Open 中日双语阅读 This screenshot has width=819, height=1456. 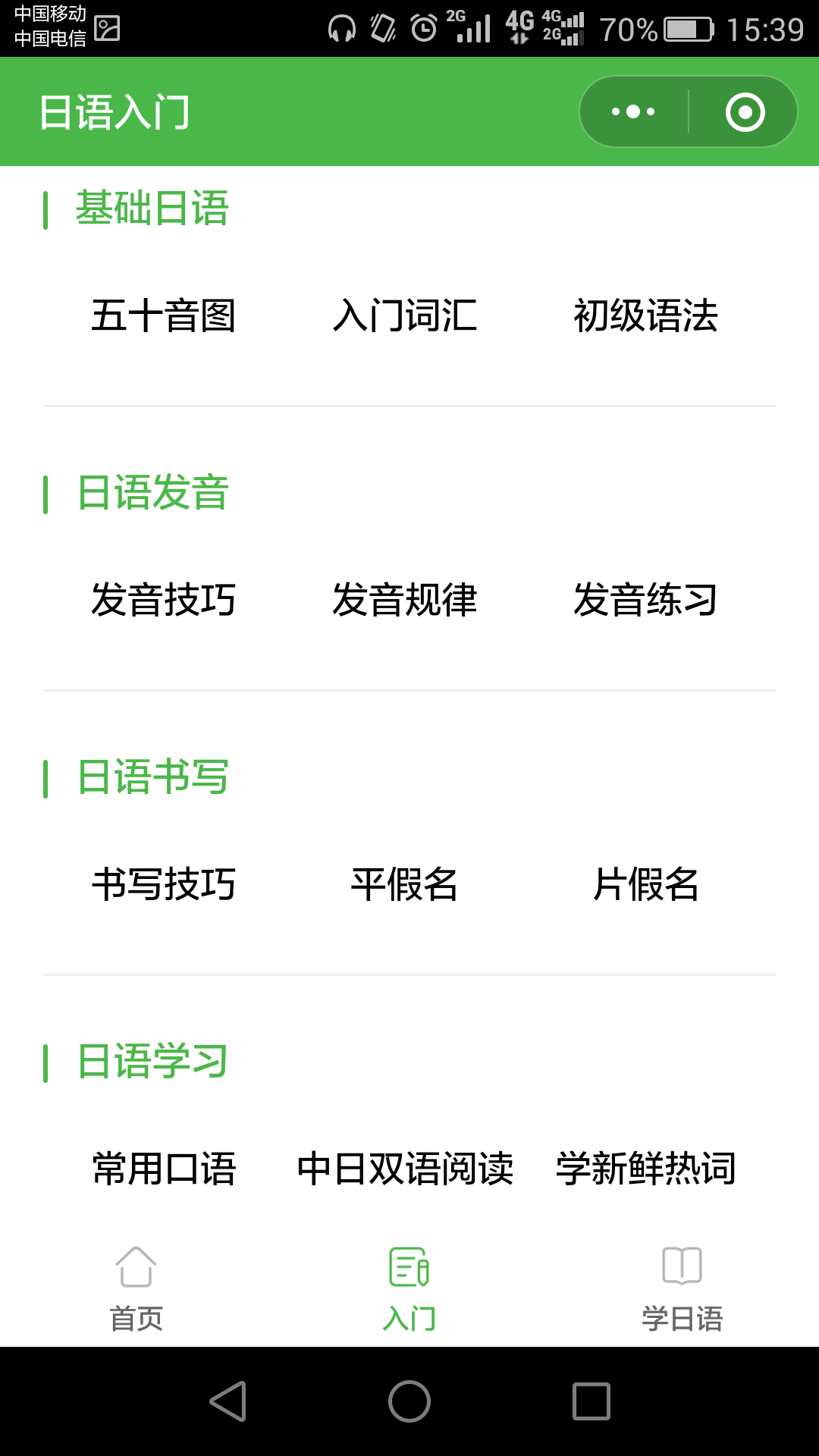[x=405, y=1169]
